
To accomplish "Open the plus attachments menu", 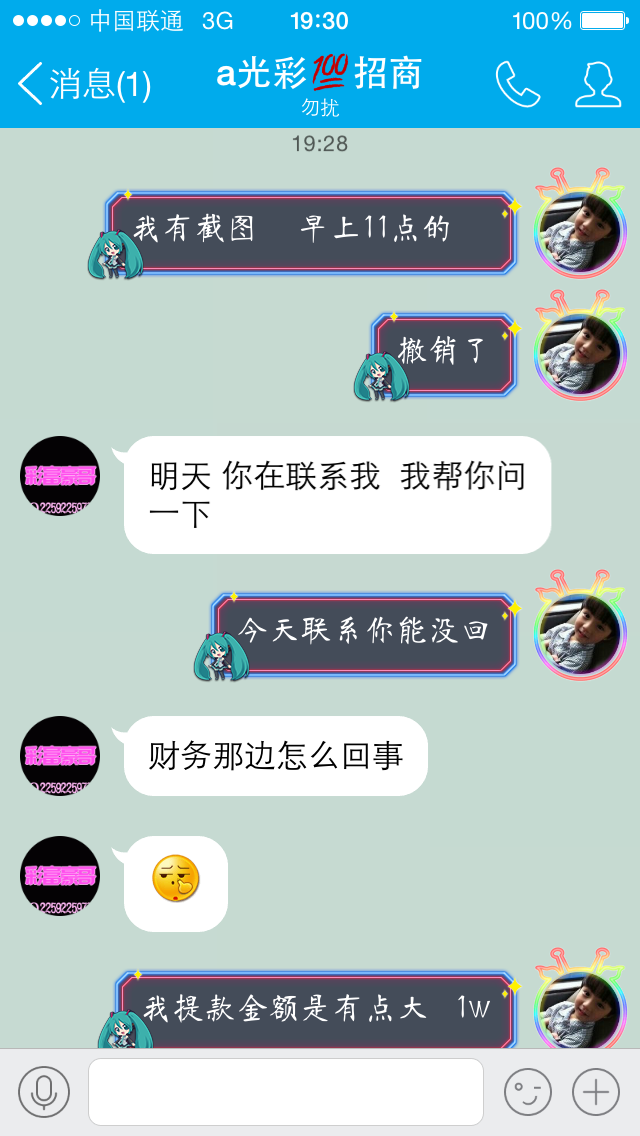I will point(596,1092).
